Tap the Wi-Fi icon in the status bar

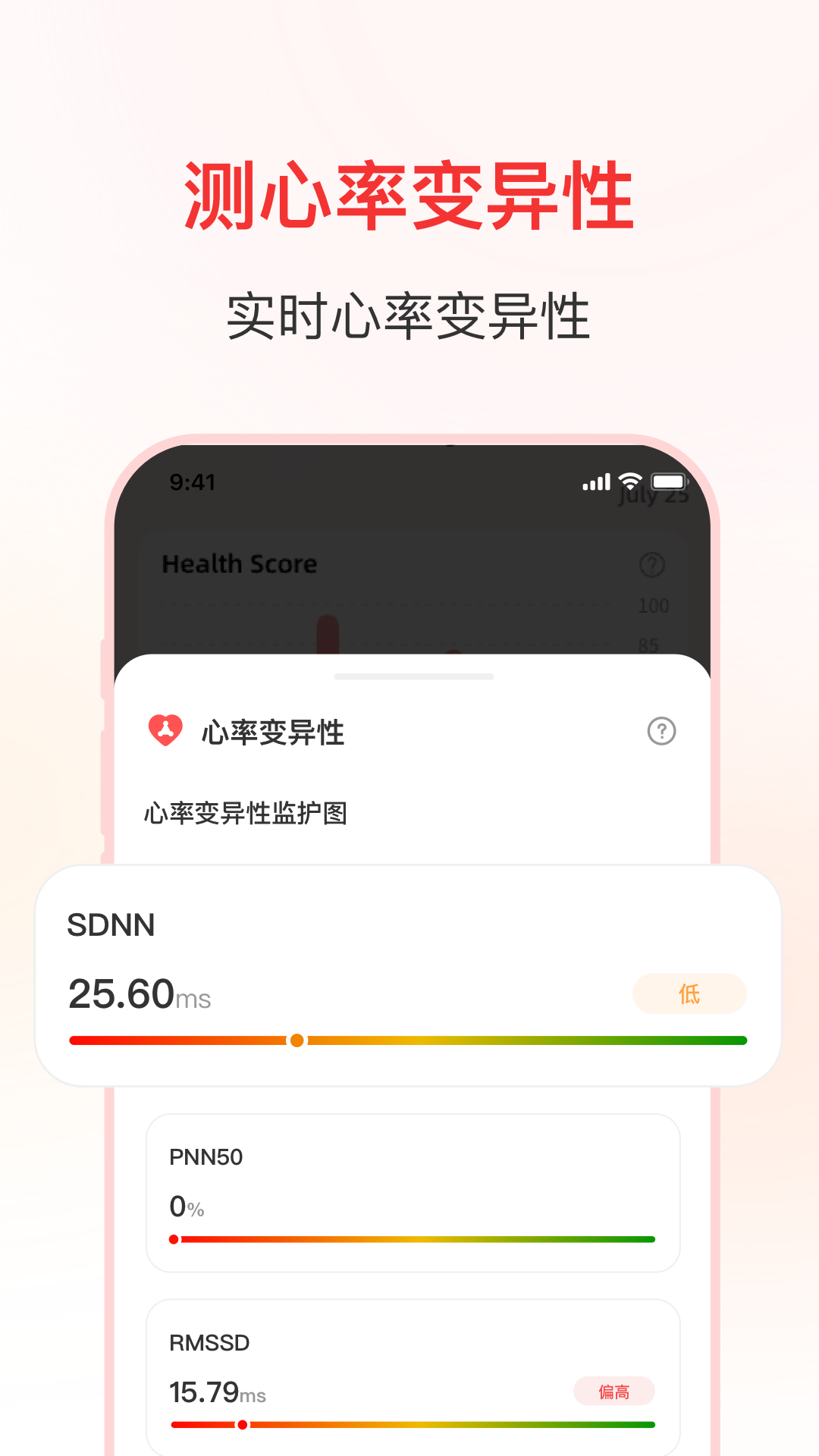click(x=628, y=479)
